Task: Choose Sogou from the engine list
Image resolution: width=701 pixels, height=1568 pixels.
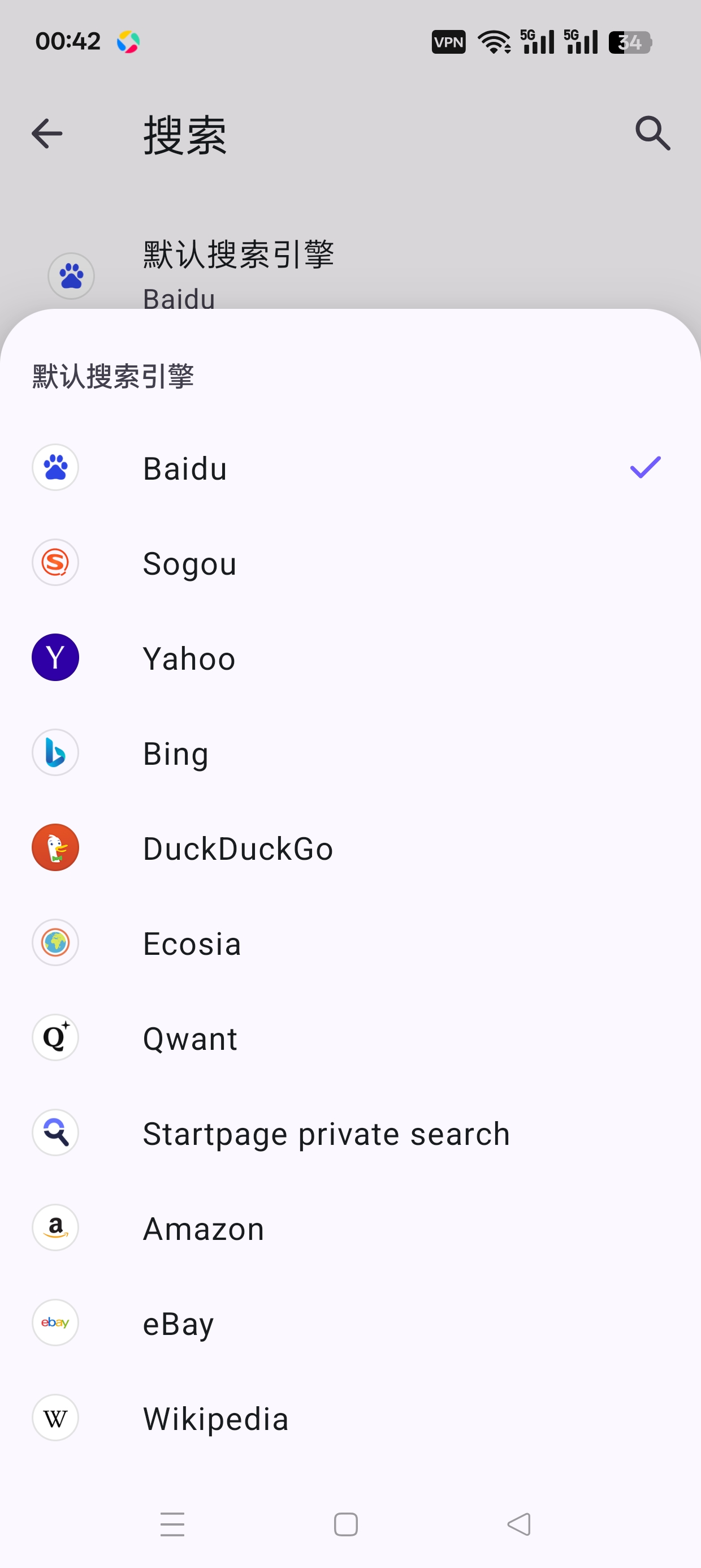Action: (x=350, y=562)
